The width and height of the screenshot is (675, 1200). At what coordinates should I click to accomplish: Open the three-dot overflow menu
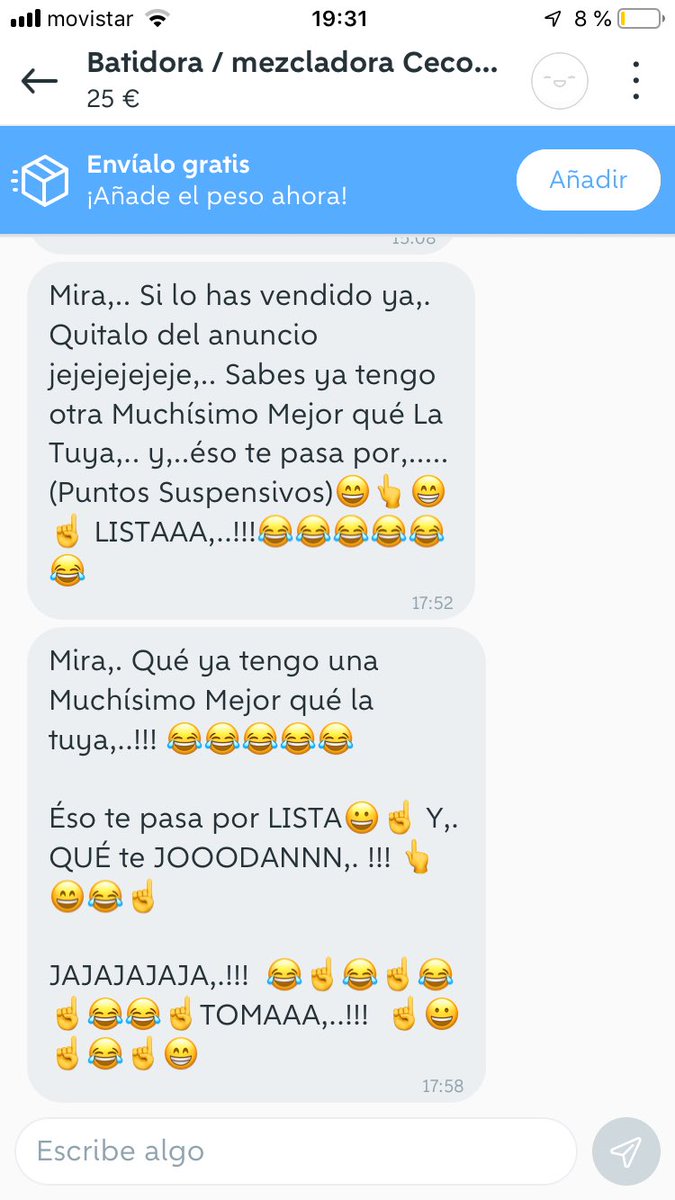(636, 80)
